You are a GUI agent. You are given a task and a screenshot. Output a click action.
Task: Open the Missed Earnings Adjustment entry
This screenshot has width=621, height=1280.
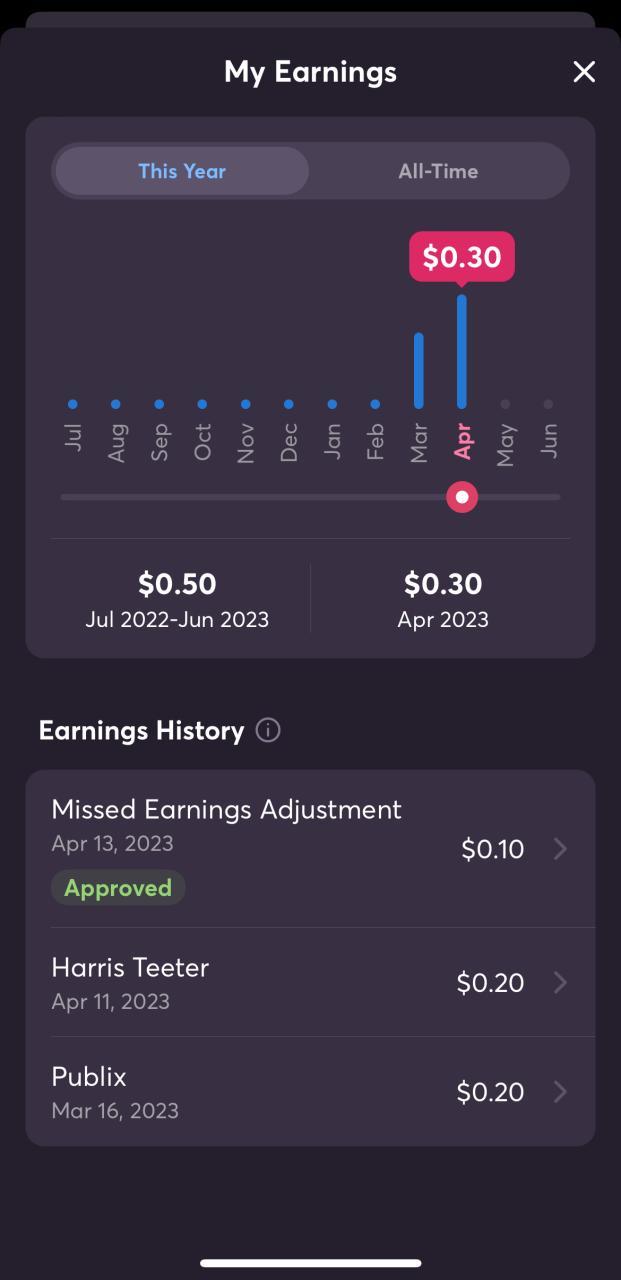(x=310, y=848)
